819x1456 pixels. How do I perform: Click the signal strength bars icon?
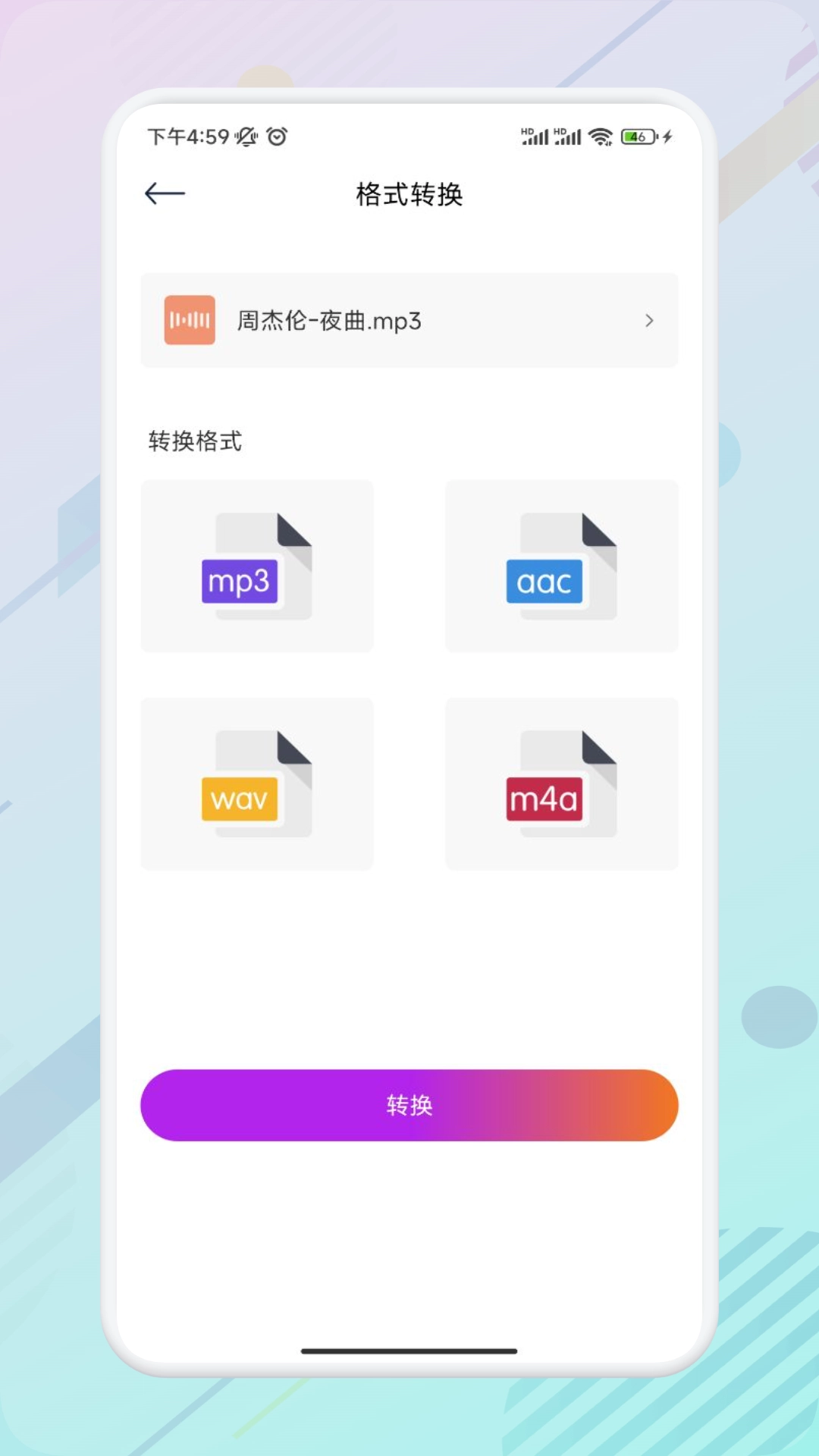coord(536,136)
